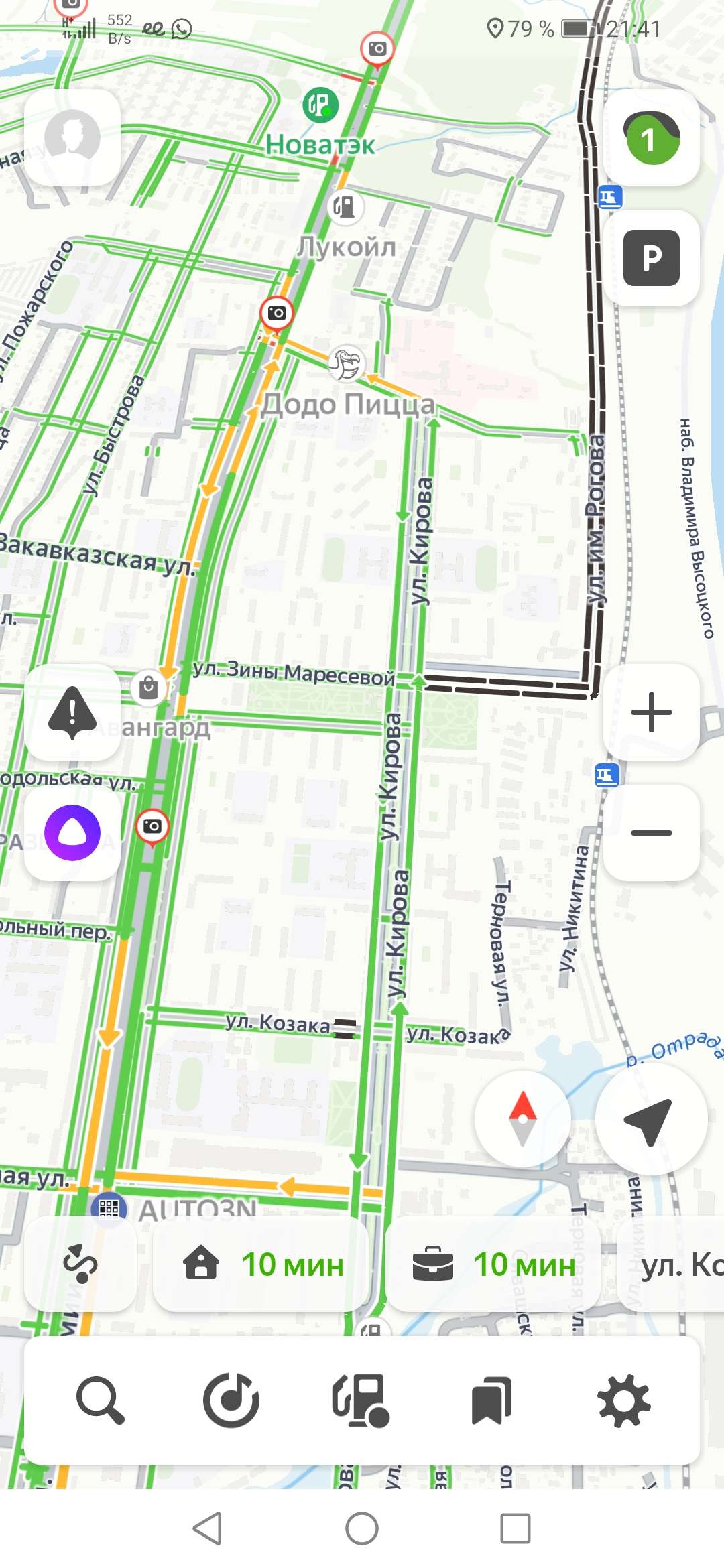Reset map orientation with the compass
This screenshot has width=724, height=1568.
(x=523, y=1118)
